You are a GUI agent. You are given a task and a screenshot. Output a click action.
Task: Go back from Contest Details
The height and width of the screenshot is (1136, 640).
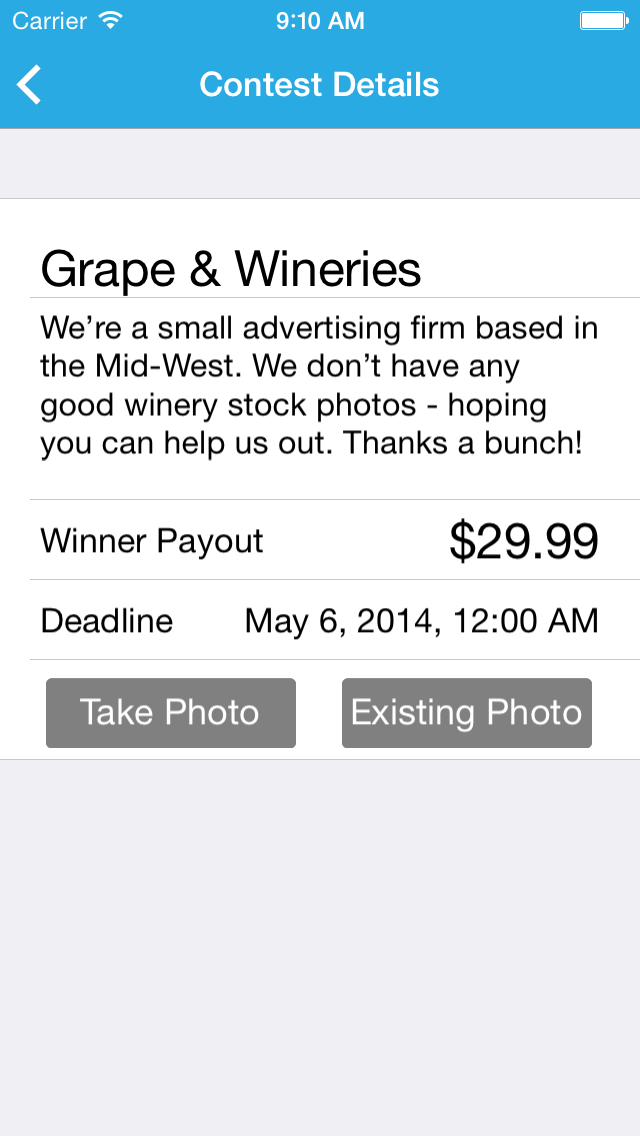pos(30,85)
